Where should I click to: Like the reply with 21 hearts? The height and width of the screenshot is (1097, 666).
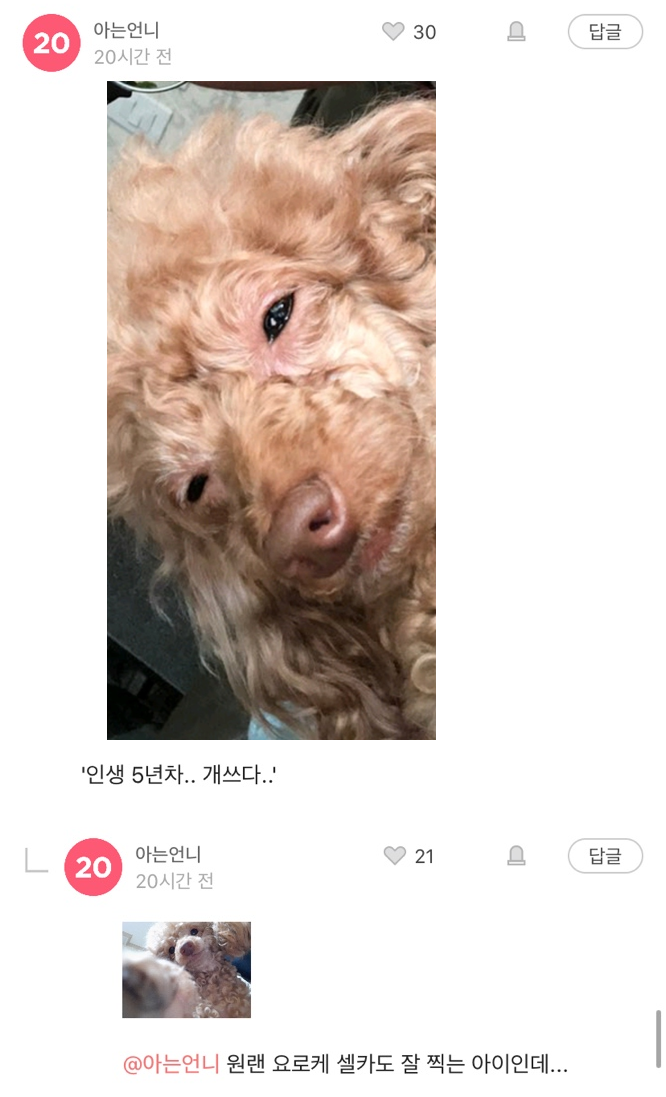(x=395, y=856)
